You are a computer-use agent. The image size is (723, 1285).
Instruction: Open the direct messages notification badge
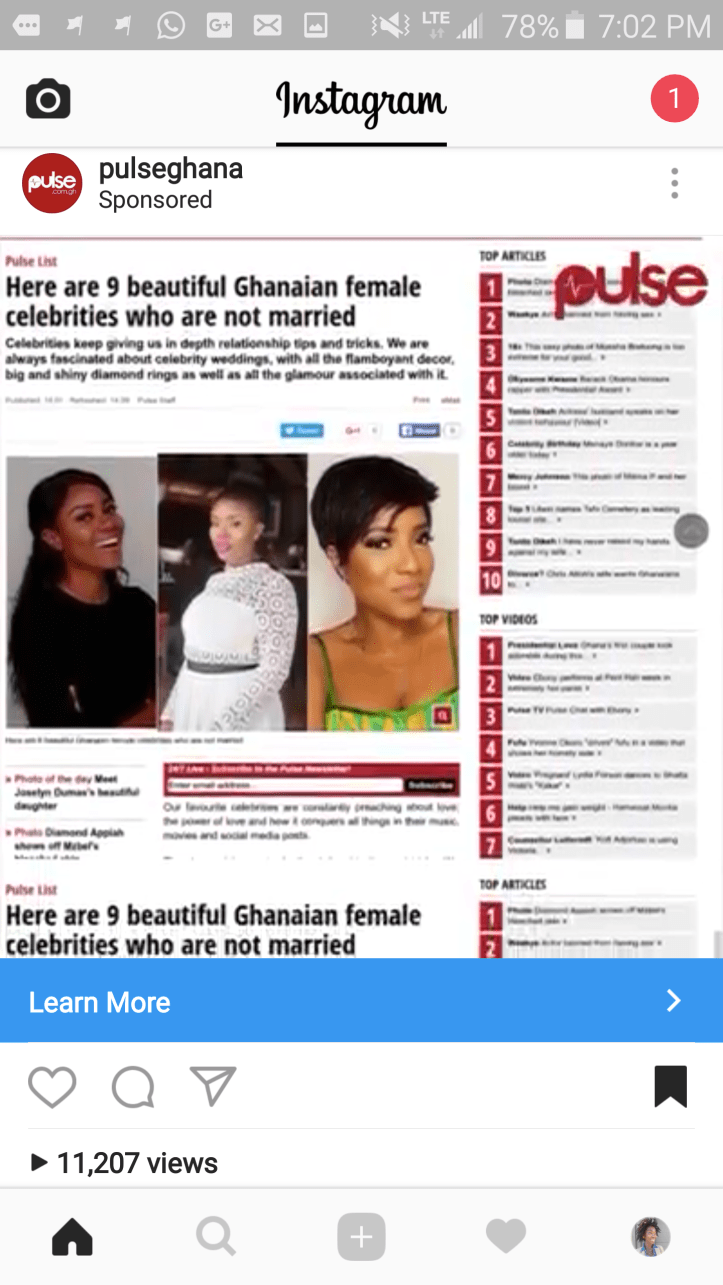point(674,98)
